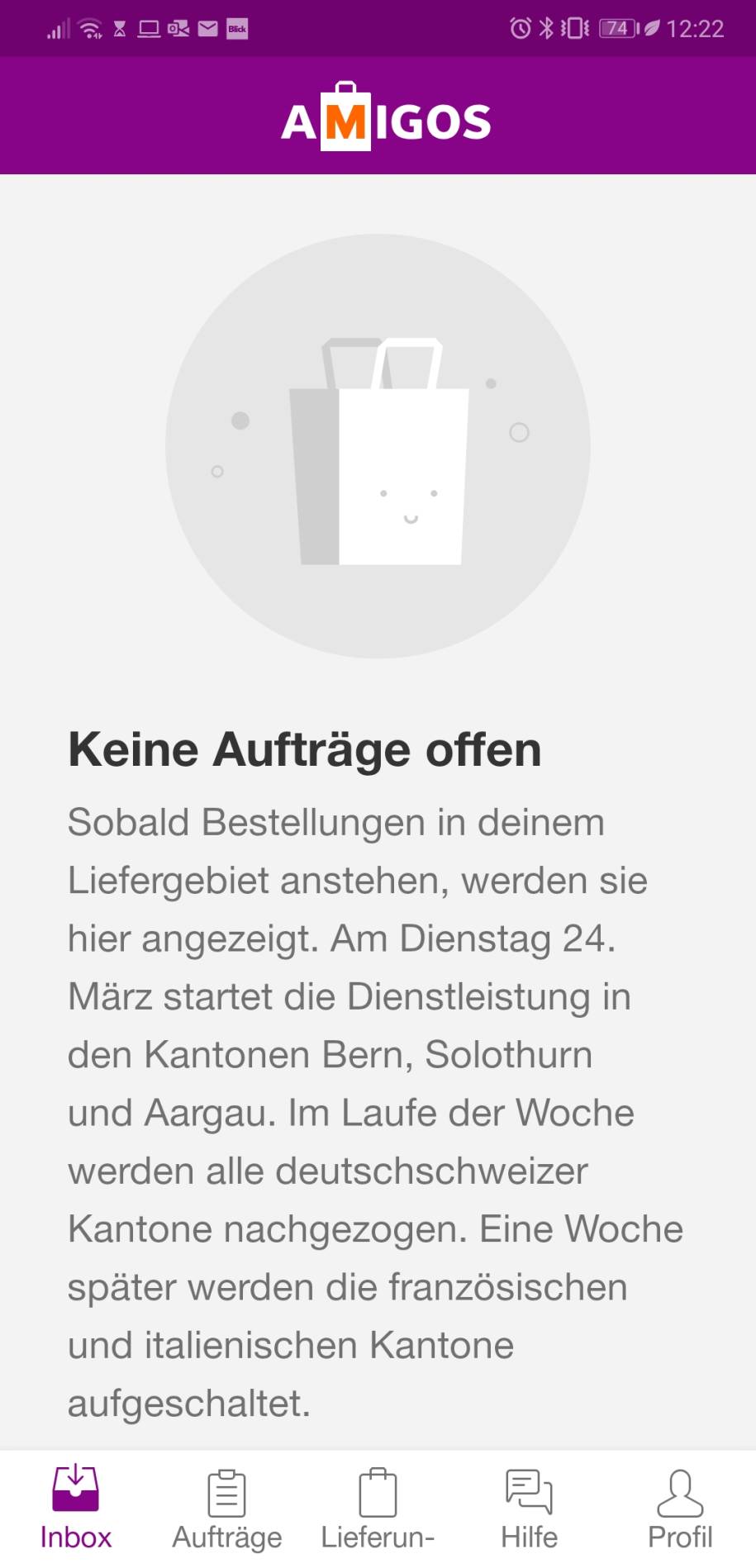
Task: Open the Inbox via its tray icon
Action: pyautogui.click(x=75, y=1492)
